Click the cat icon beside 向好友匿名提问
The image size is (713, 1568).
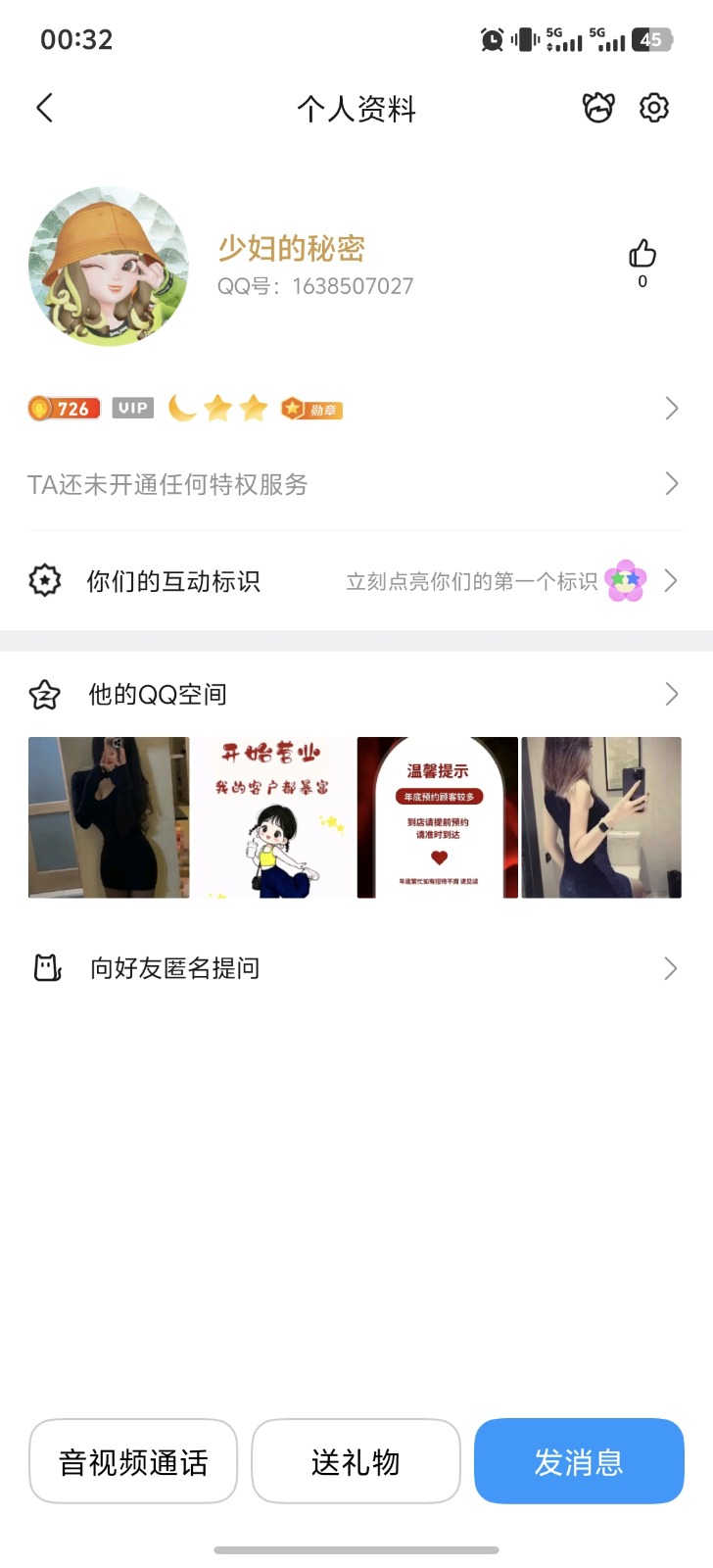pyautogui.click(x=45, y=968)
